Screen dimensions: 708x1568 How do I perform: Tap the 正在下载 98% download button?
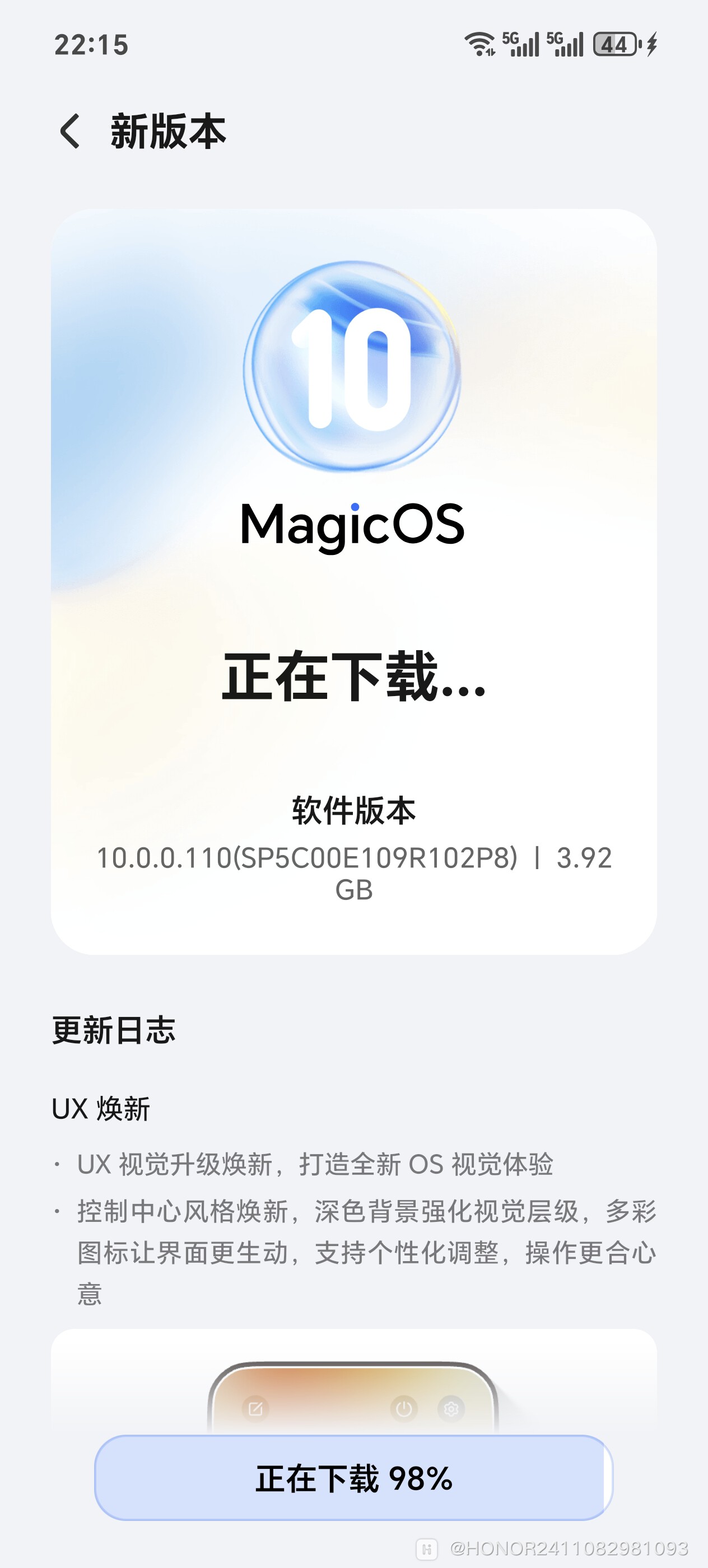pos(353,1478)
